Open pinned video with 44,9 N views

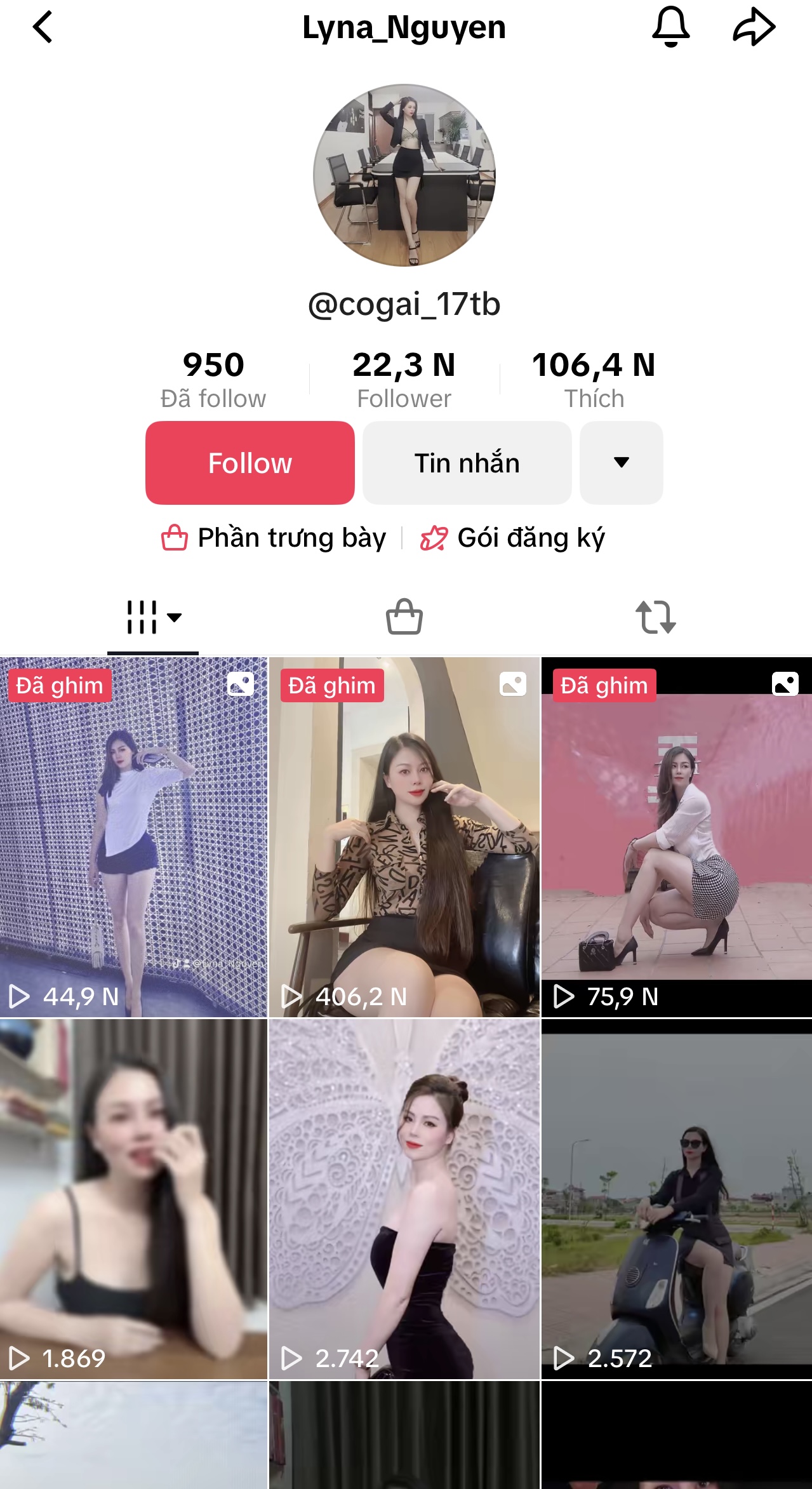pos(133,838)
